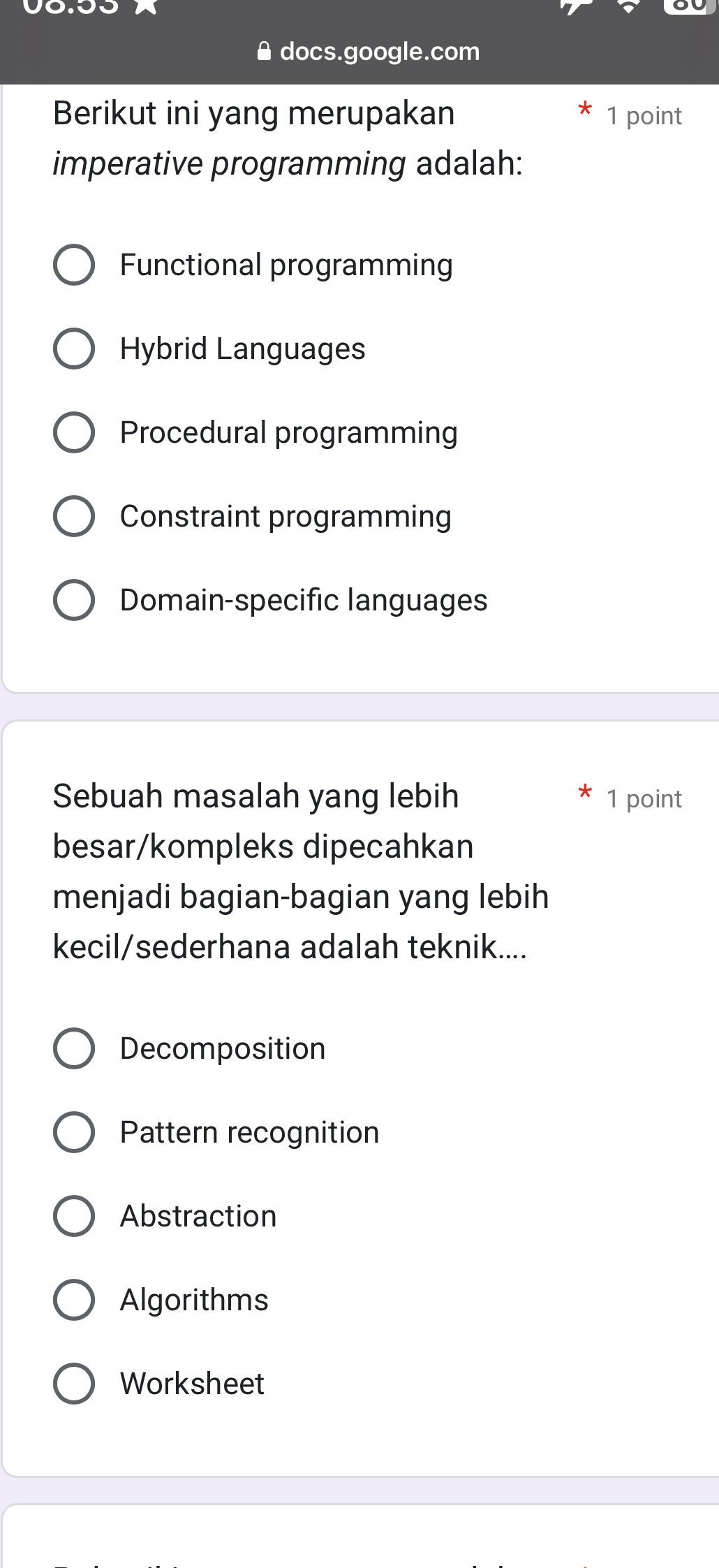Screen dimensions: 719x1568
Task: Select the Hybrid Languages answer
Action: point(74,349)
